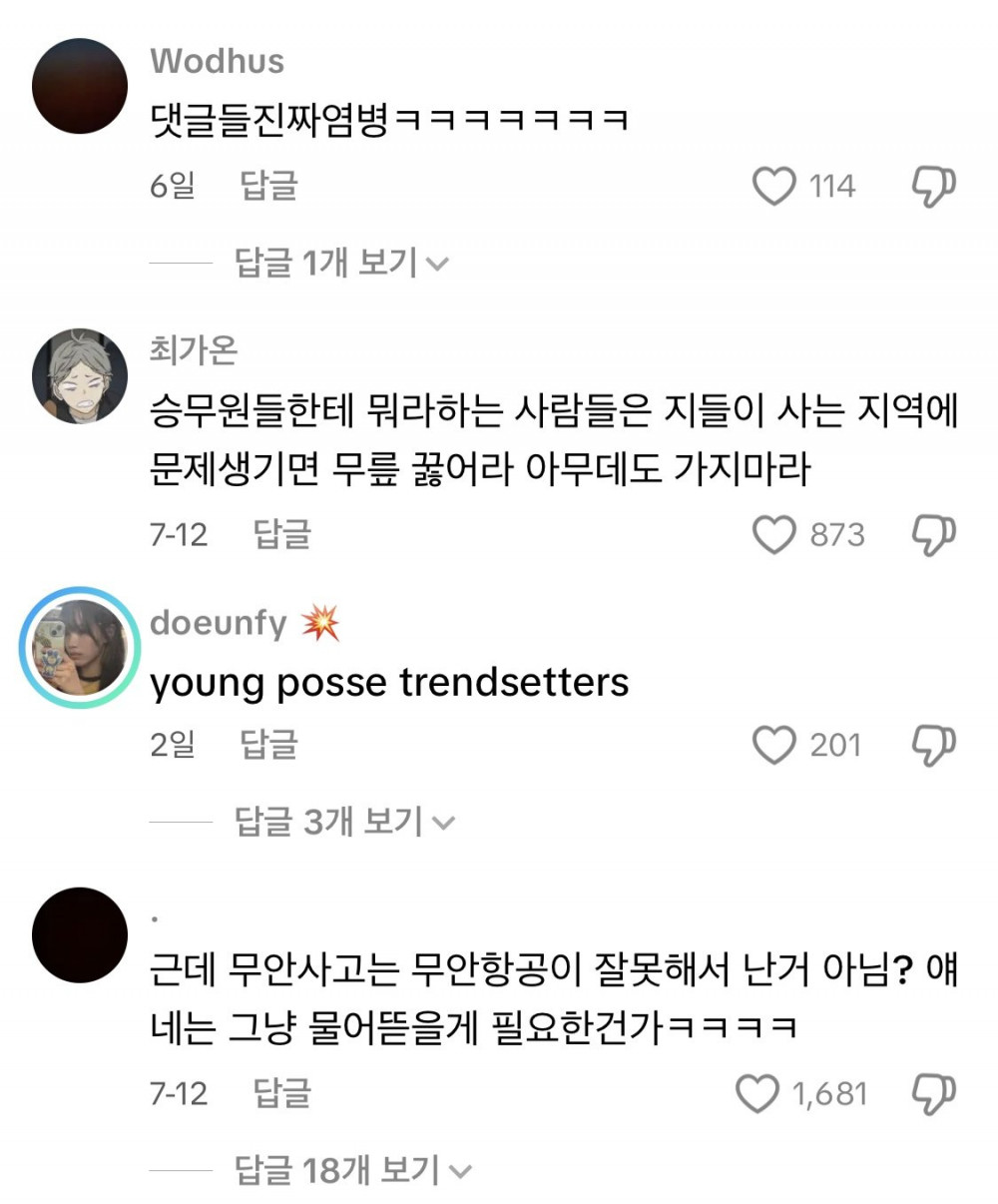998x1204 pixels.
Task: Open 최가온's profile picture
Action: (80, 375)
